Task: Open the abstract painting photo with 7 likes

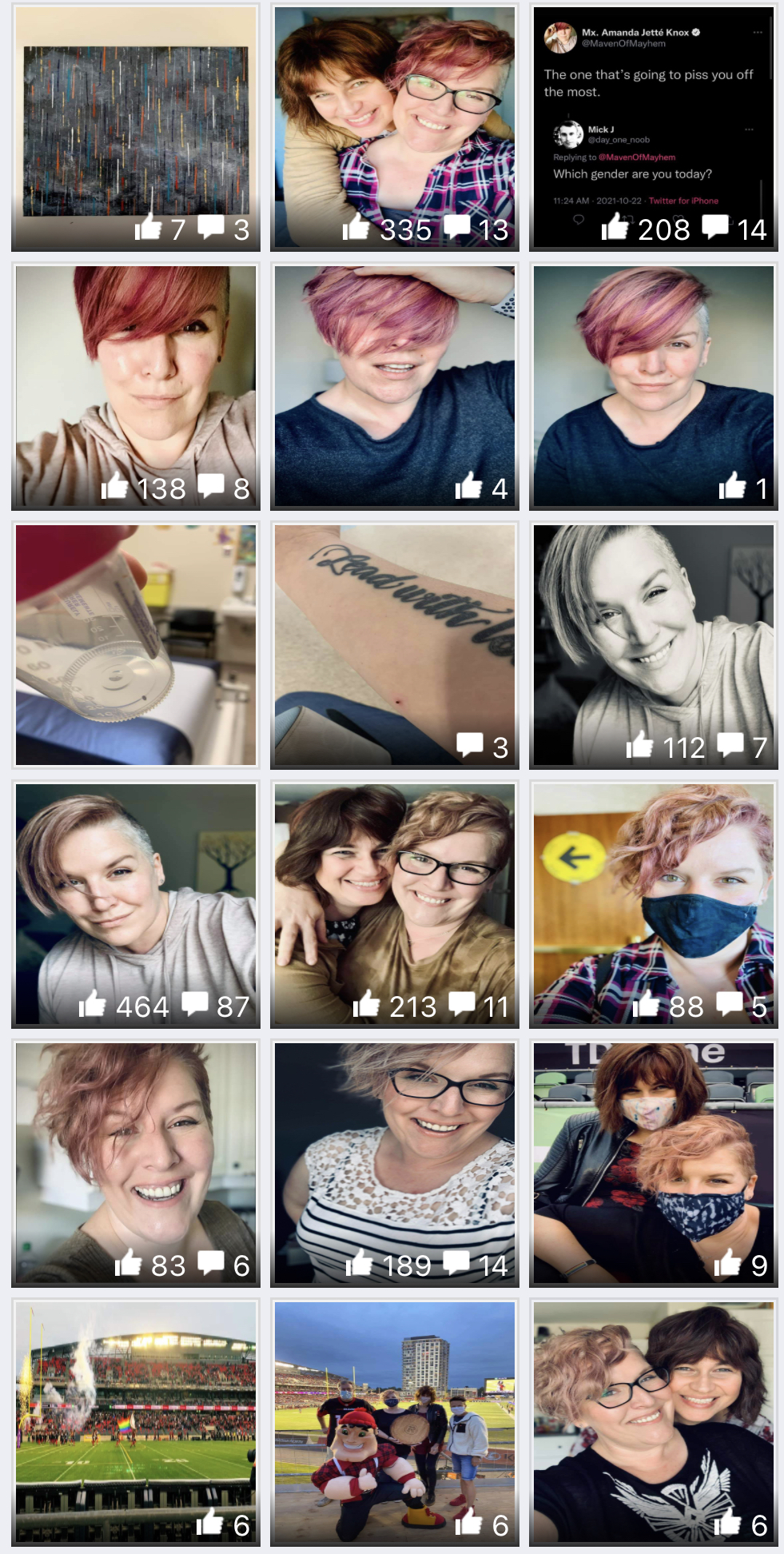Action: pyautogui.click(x=136, y=128)
